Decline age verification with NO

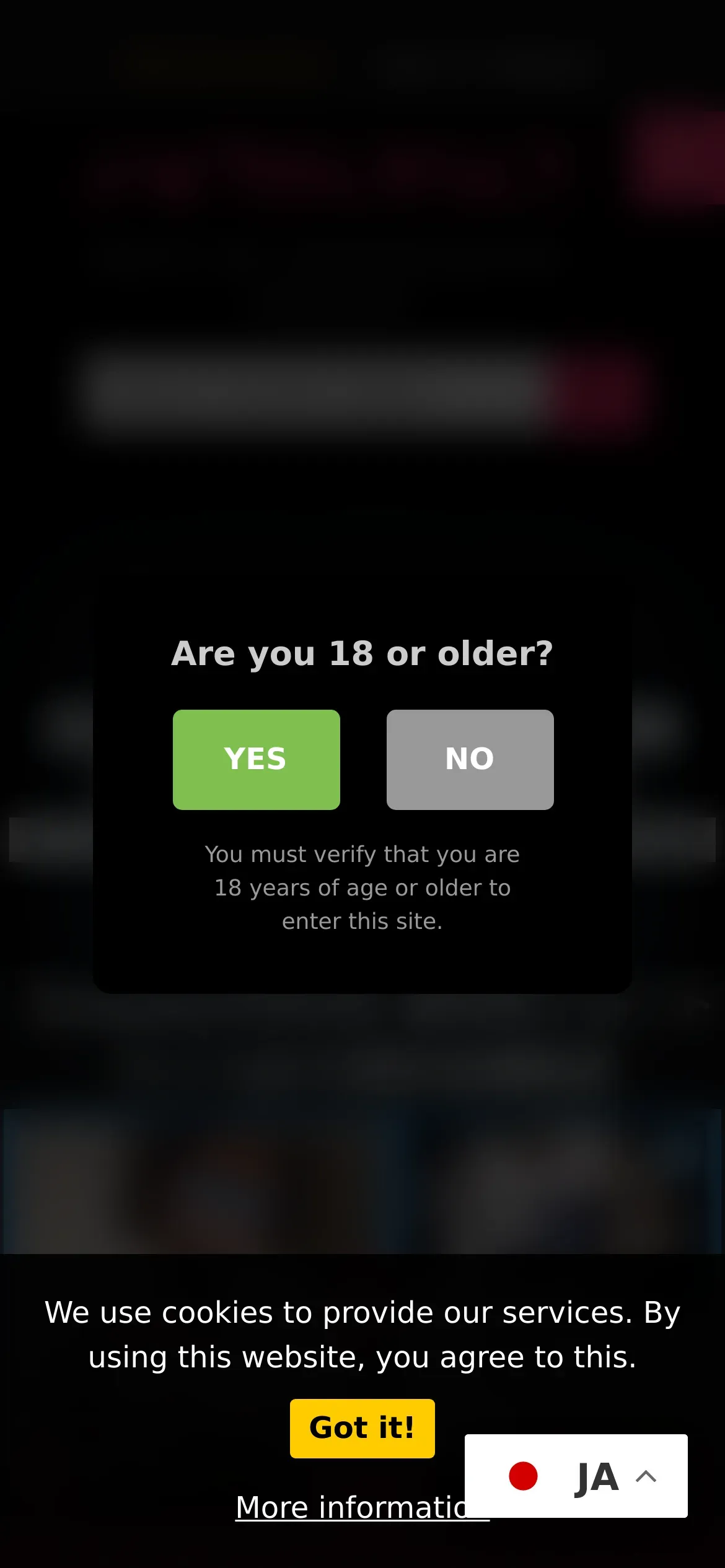coord(470,759)
